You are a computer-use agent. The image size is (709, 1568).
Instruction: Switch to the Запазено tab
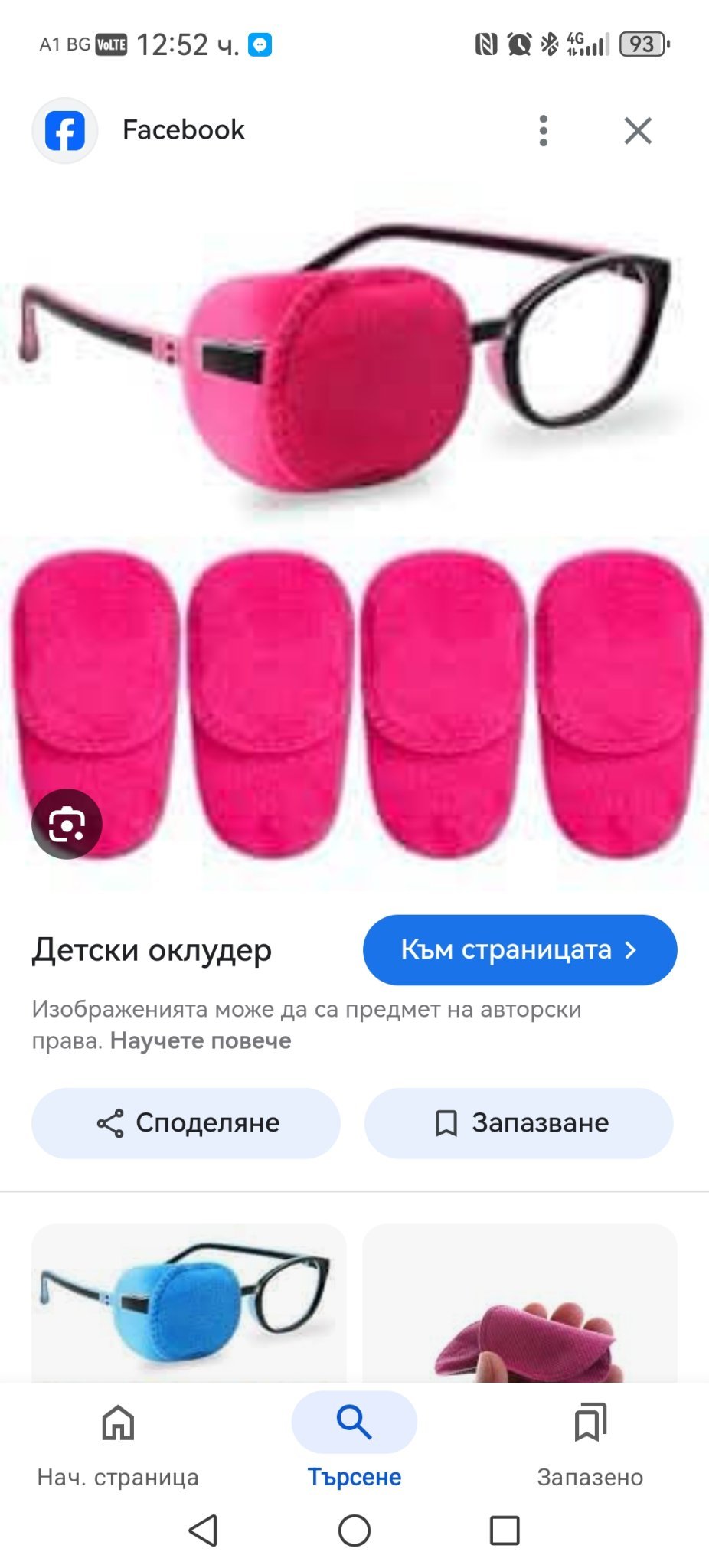tap(590, 1443)
